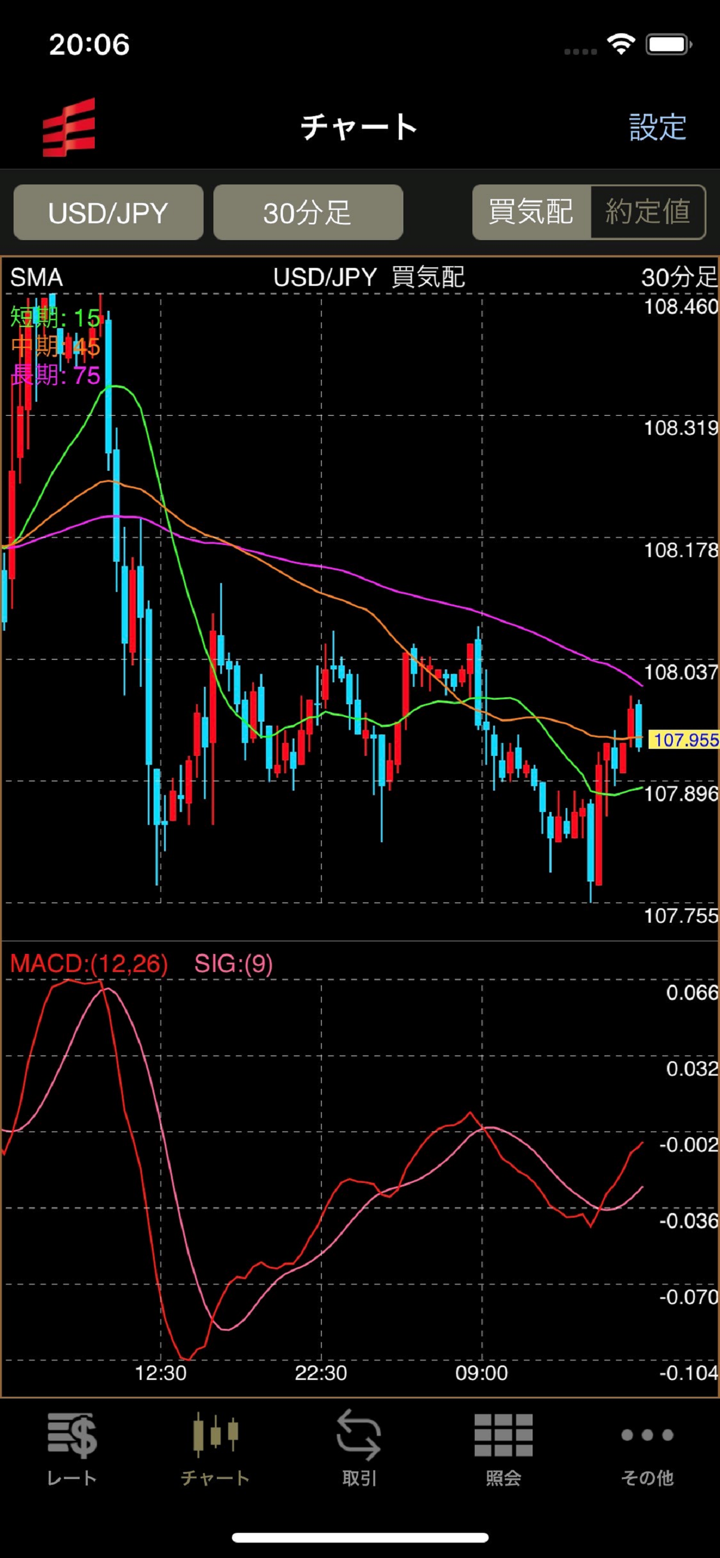
Task: Open the 取引 trading tab
Action: click(359, 1448)
